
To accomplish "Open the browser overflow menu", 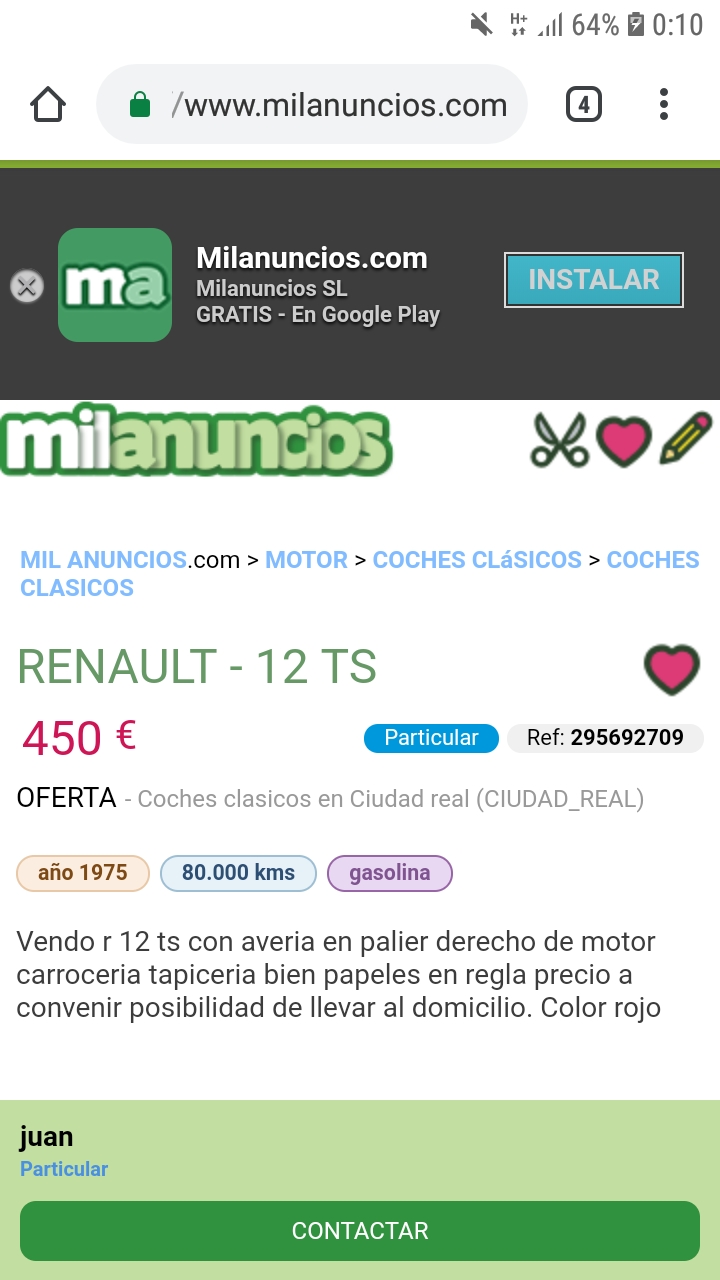I will tap(664, 104).
